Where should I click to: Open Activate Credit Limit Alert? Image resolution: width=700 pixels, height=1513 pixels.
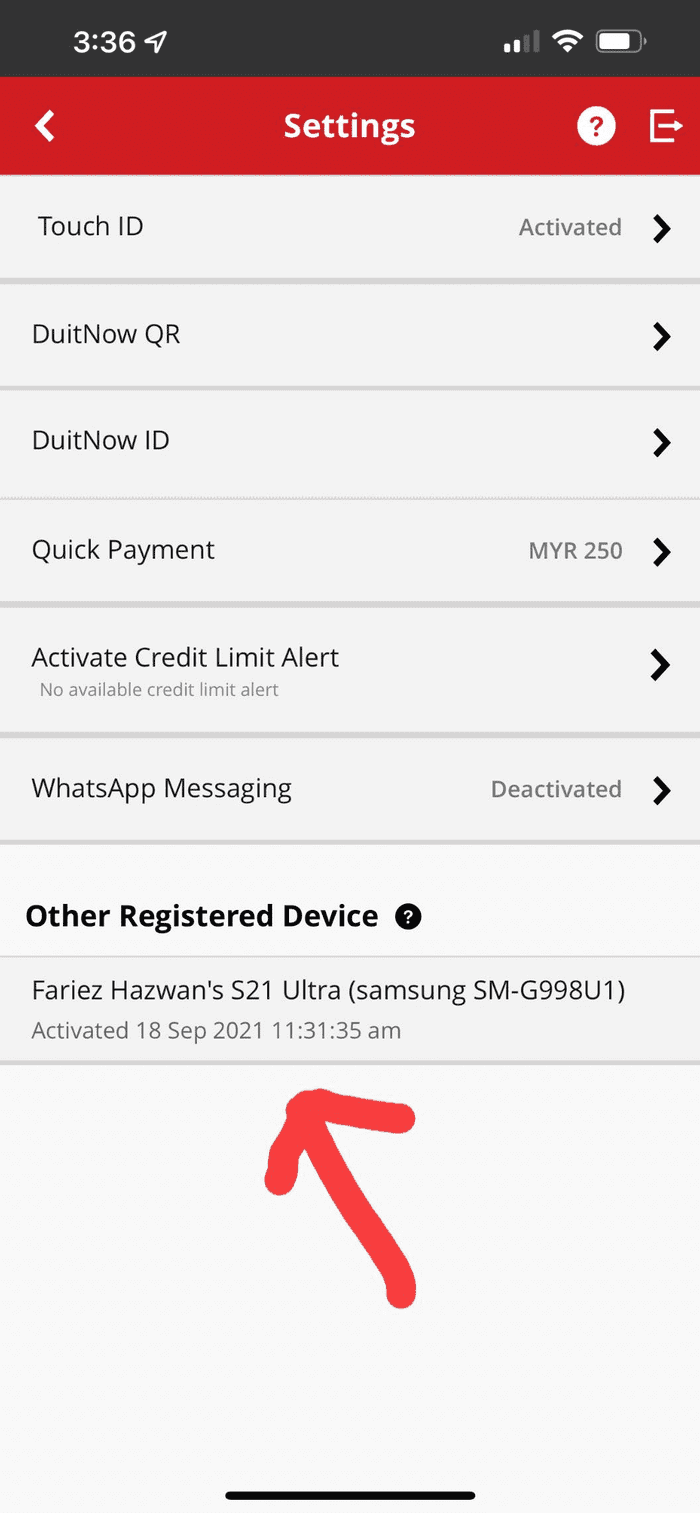(350, 666)
